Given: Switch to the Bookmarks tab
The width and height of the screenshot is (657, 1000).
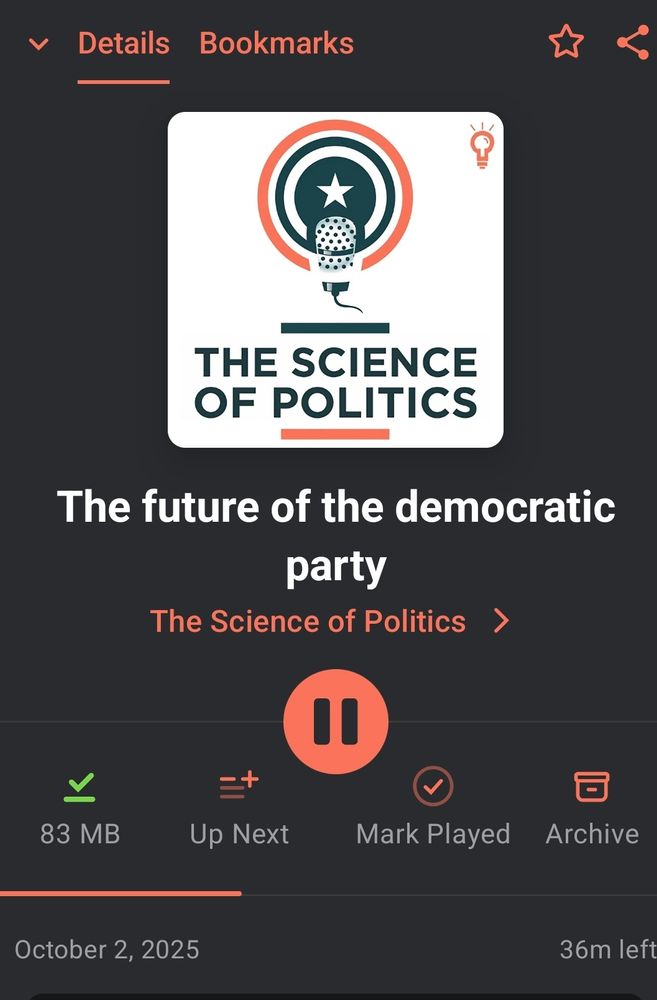Looking at the screenshot, I should (276, 43).
